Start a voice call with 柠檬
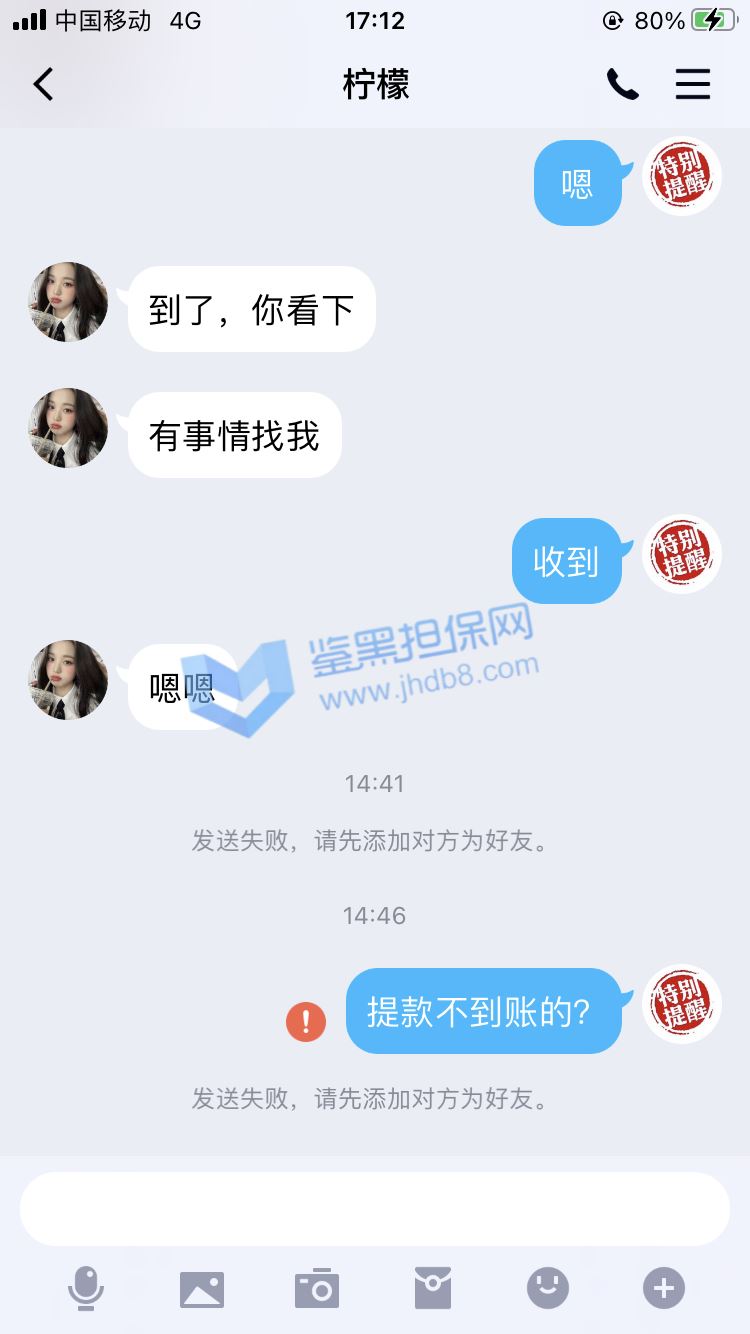The image size is (750, 1334). (622, 85)
